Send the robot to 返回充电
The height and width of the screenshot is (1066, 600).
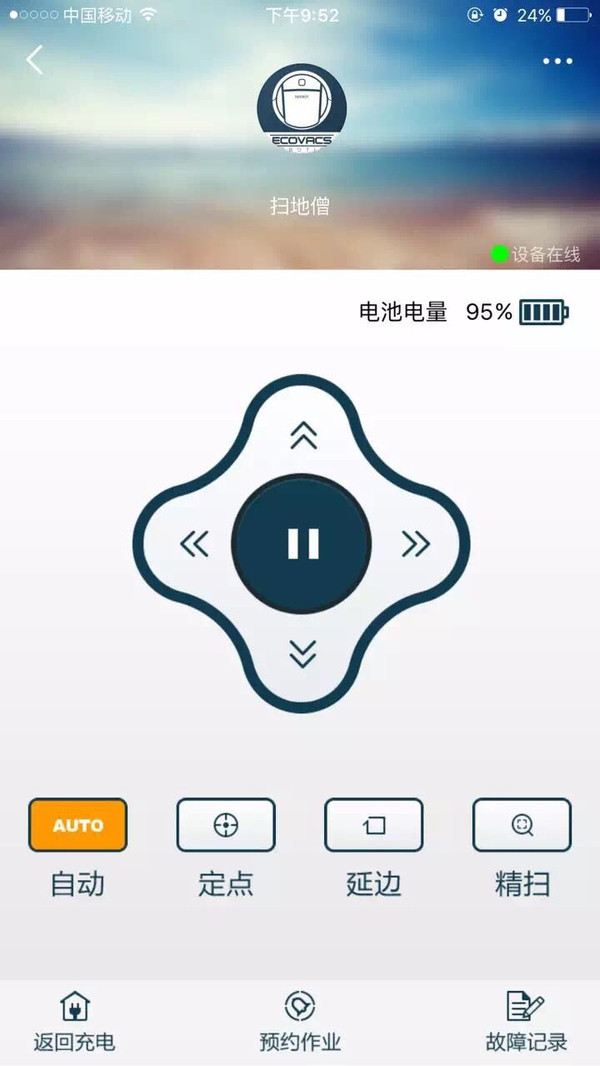click(75, 1022)
